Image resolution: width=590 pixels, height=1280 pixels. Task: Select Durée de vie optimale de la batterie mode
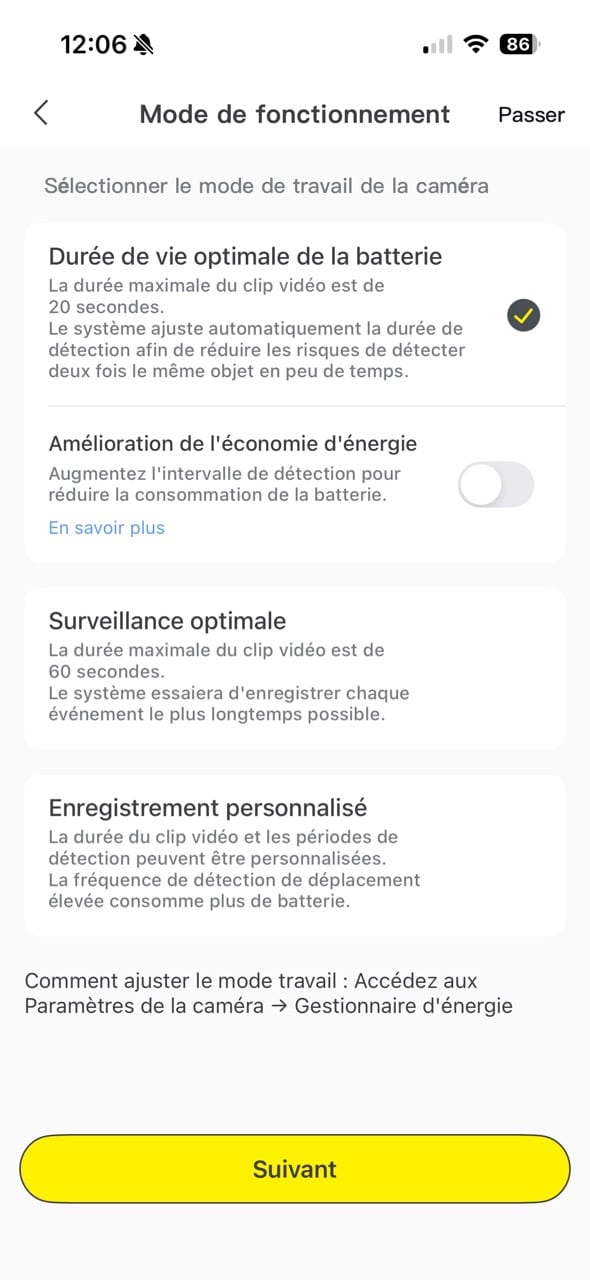[x=295, y=314]
